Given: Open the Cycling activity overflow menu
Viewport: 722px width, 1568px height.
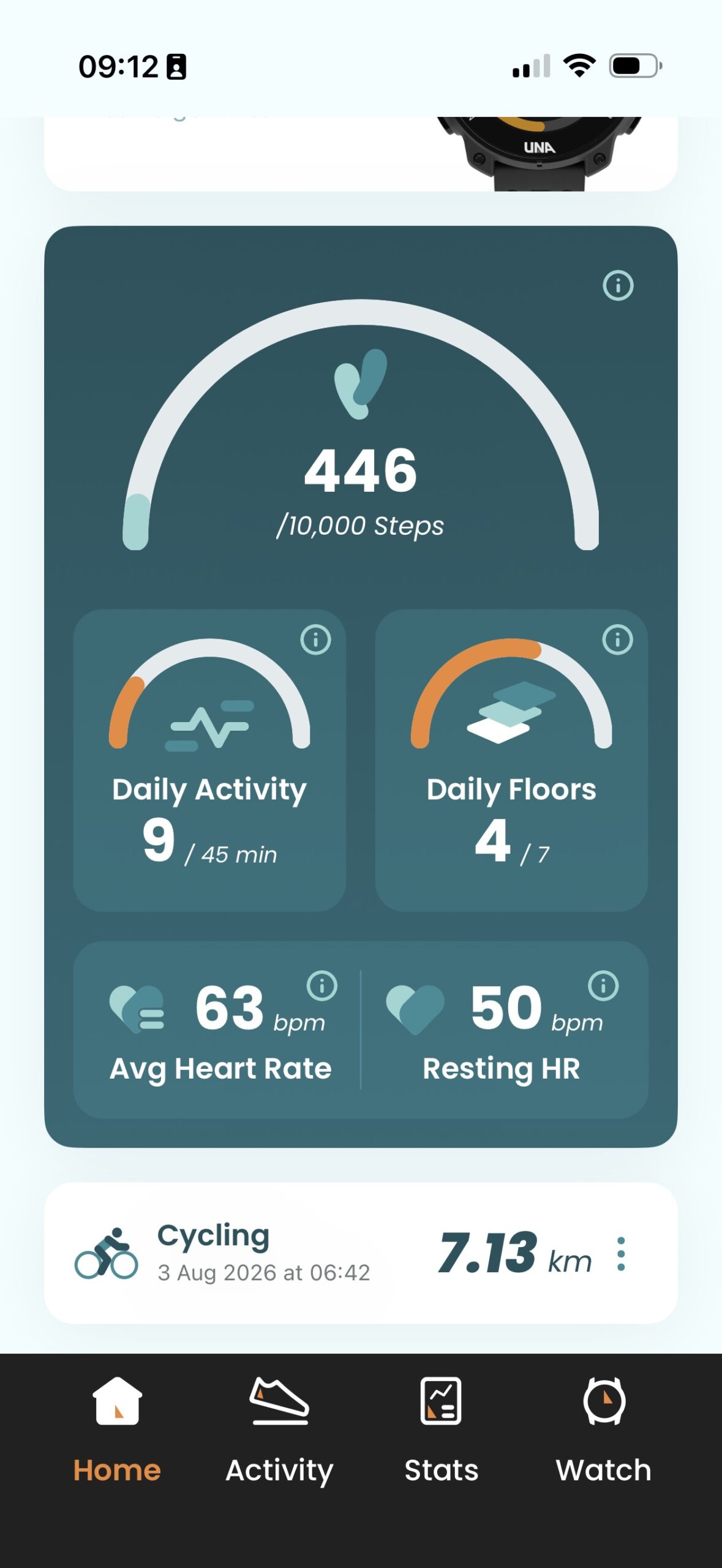Looking at the screenshot, I should click(x=621, y=1253).
